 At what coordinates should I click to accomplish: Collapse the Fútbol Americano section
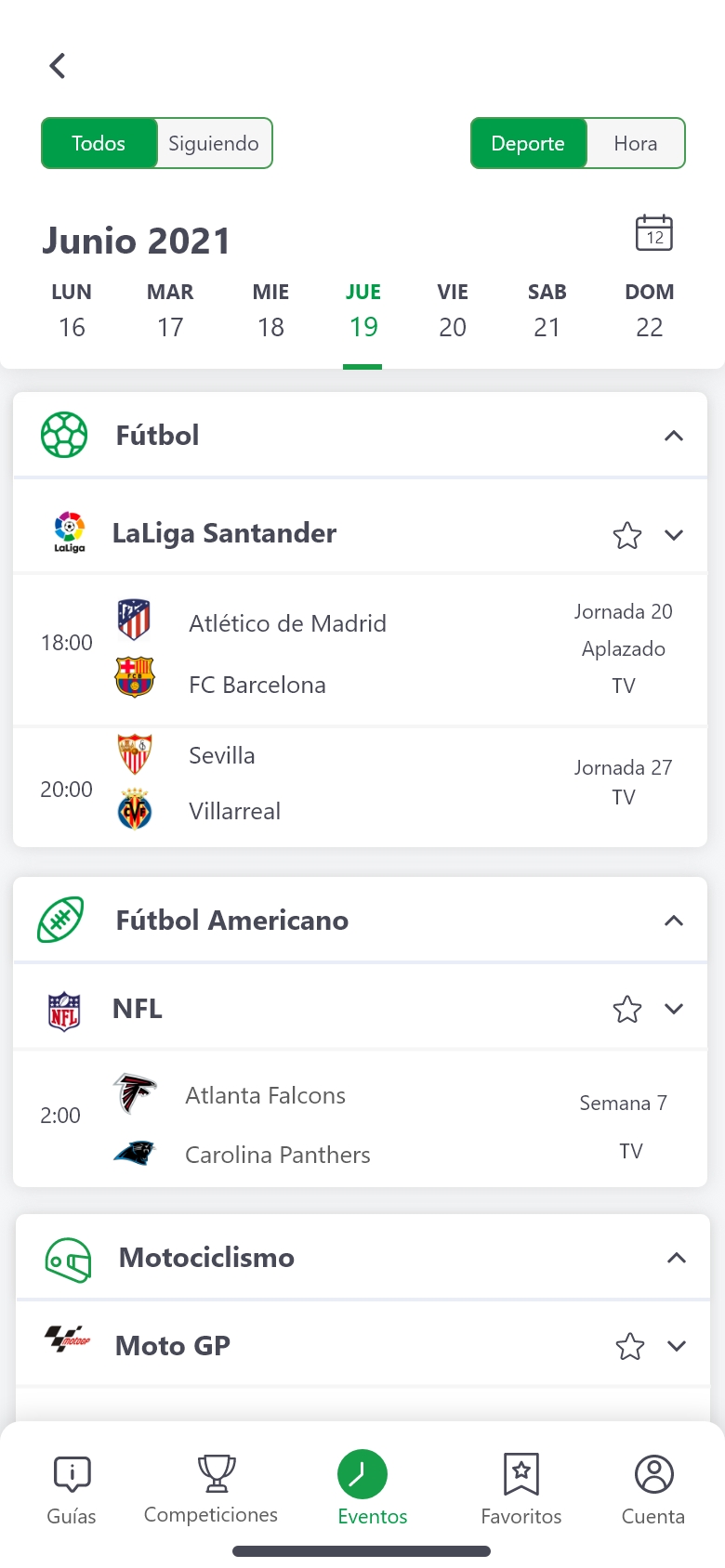point(673,920)
